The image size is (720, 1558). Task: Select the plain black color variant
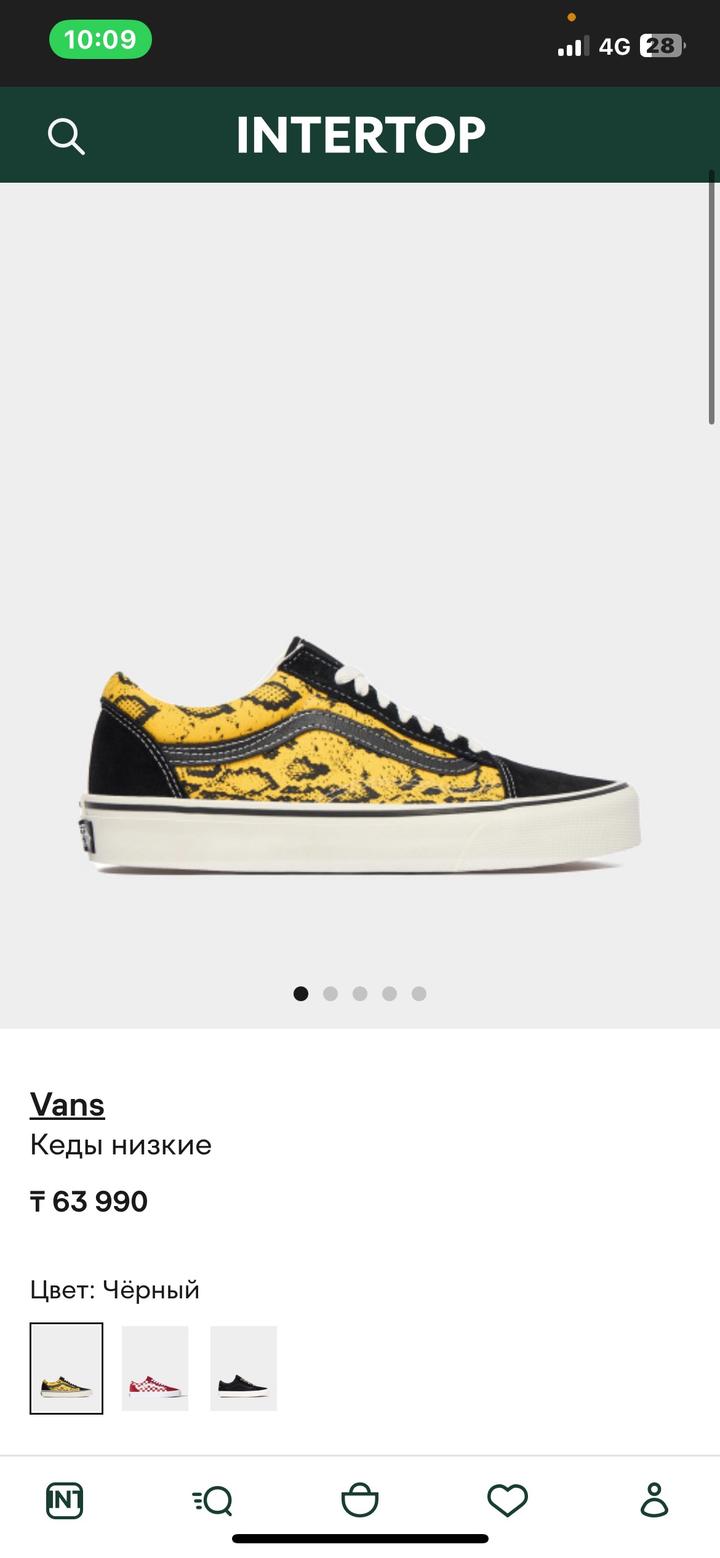(243, 1368)
